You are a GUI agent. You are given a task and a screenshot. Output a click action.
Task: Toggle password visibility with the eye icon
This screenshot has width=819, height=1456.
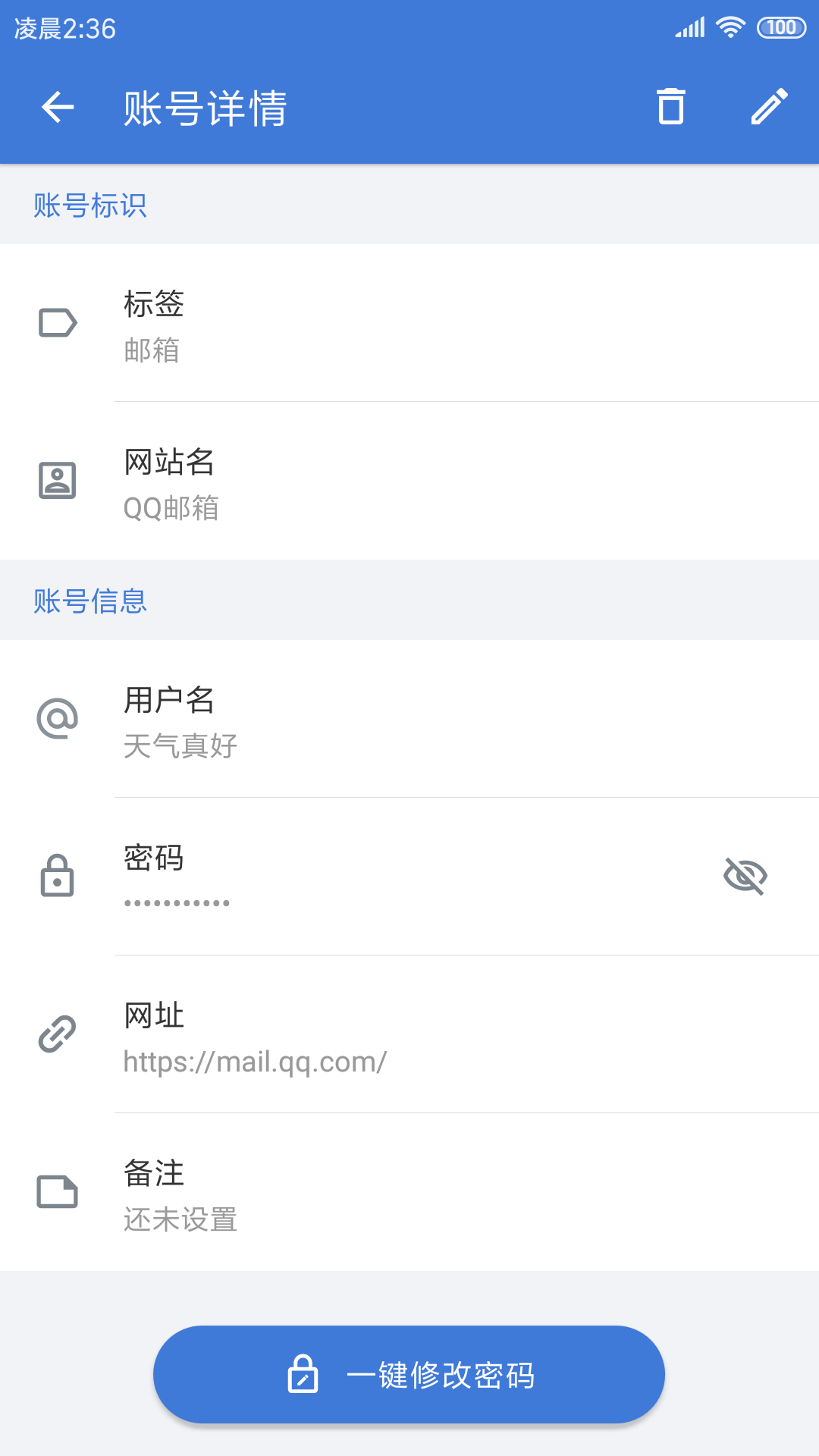click(x=747, y=876)
